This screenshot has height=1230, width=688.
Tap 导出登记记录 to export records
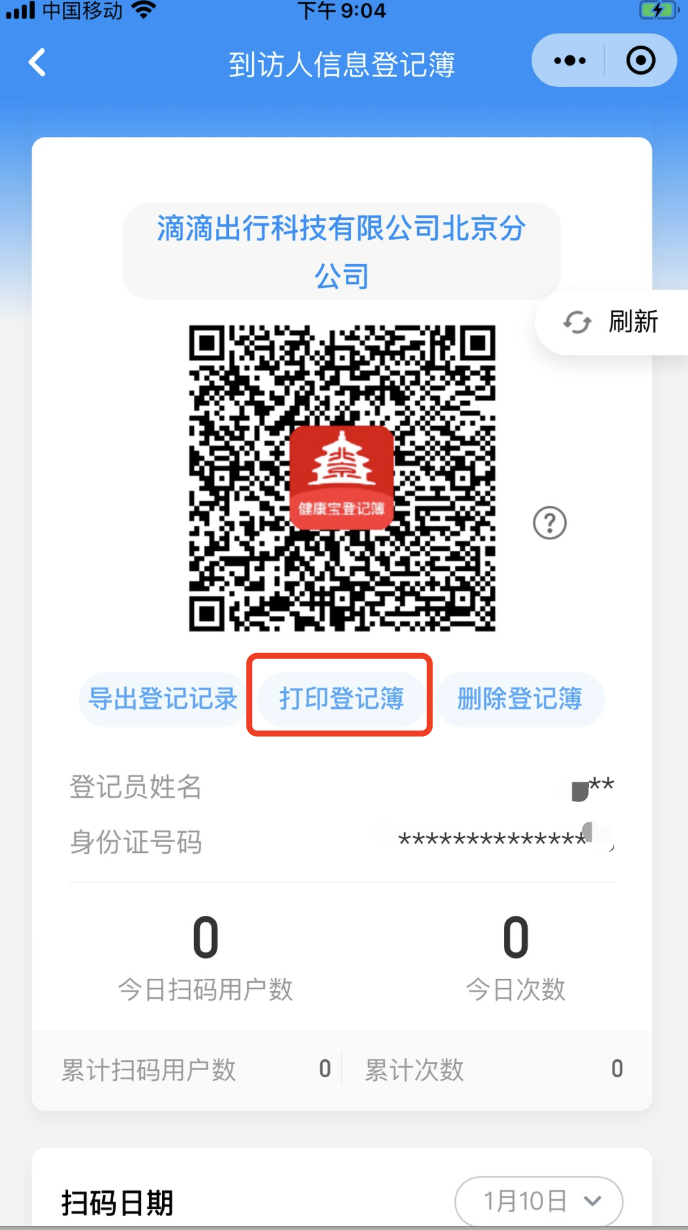[163, 698]
